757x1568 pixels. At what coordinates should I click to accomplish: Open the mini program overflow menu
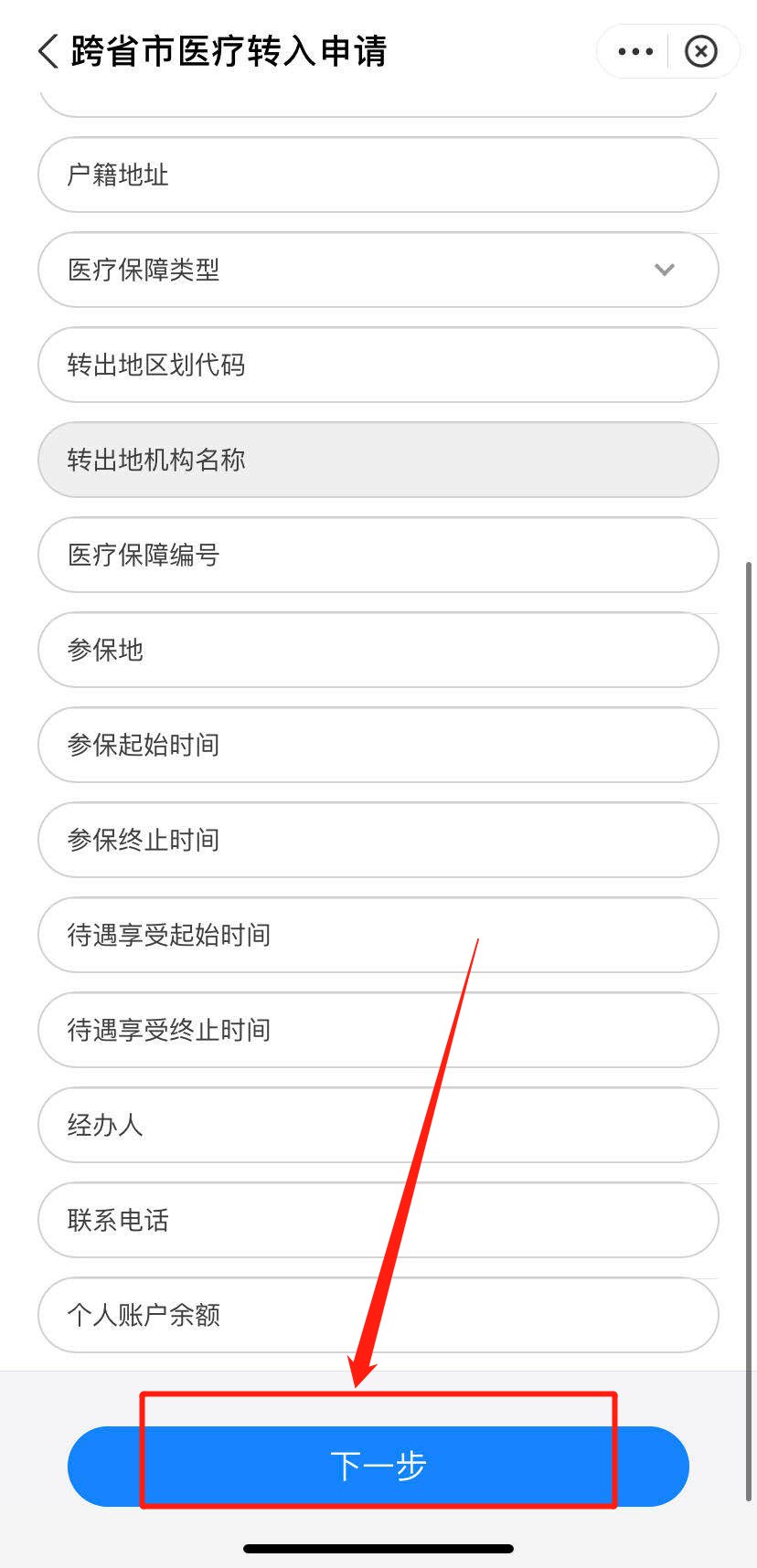[x=635, y=51]
